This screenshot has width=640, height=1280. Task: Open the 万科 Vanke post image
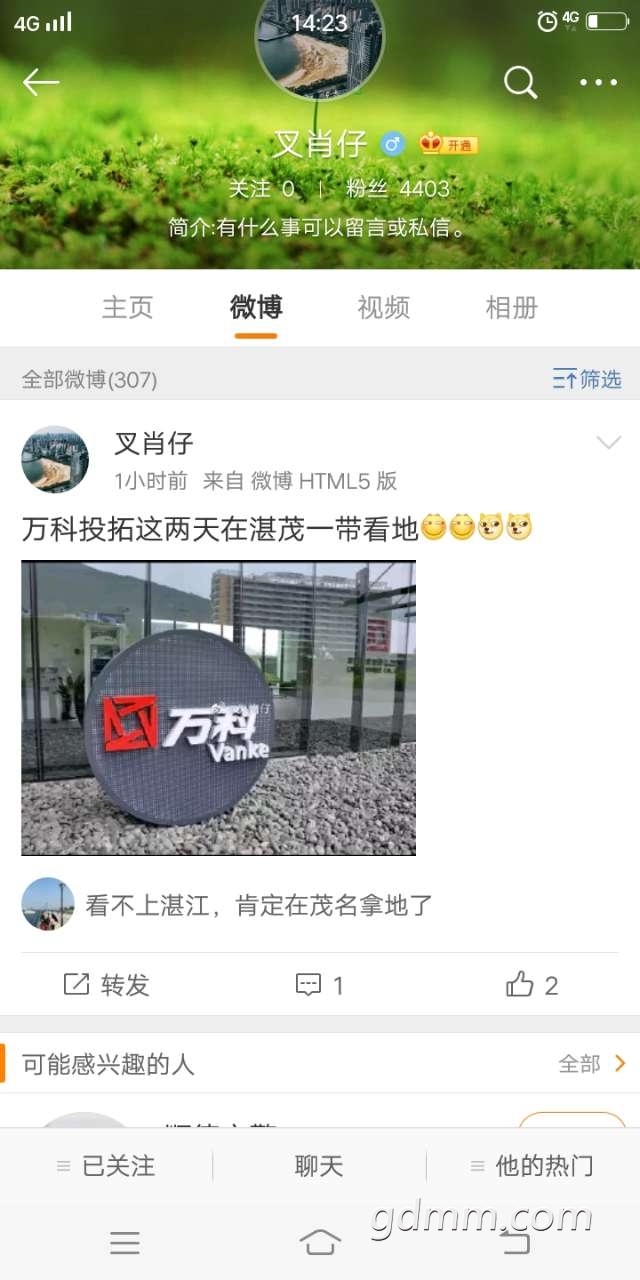pyautogui.click(x=218, y=708)
